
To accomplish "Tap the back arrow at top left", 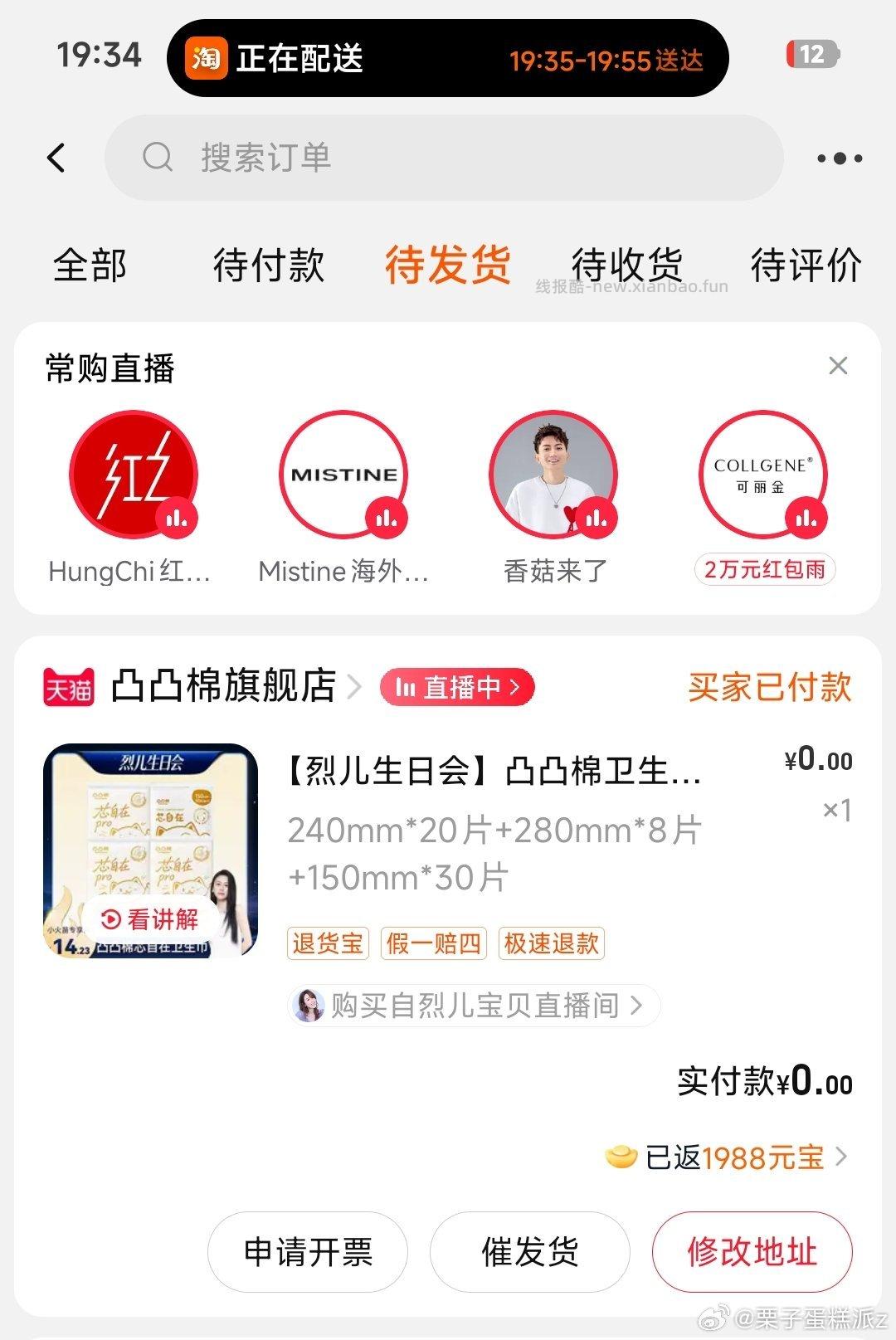I will (x=56, y=157).
